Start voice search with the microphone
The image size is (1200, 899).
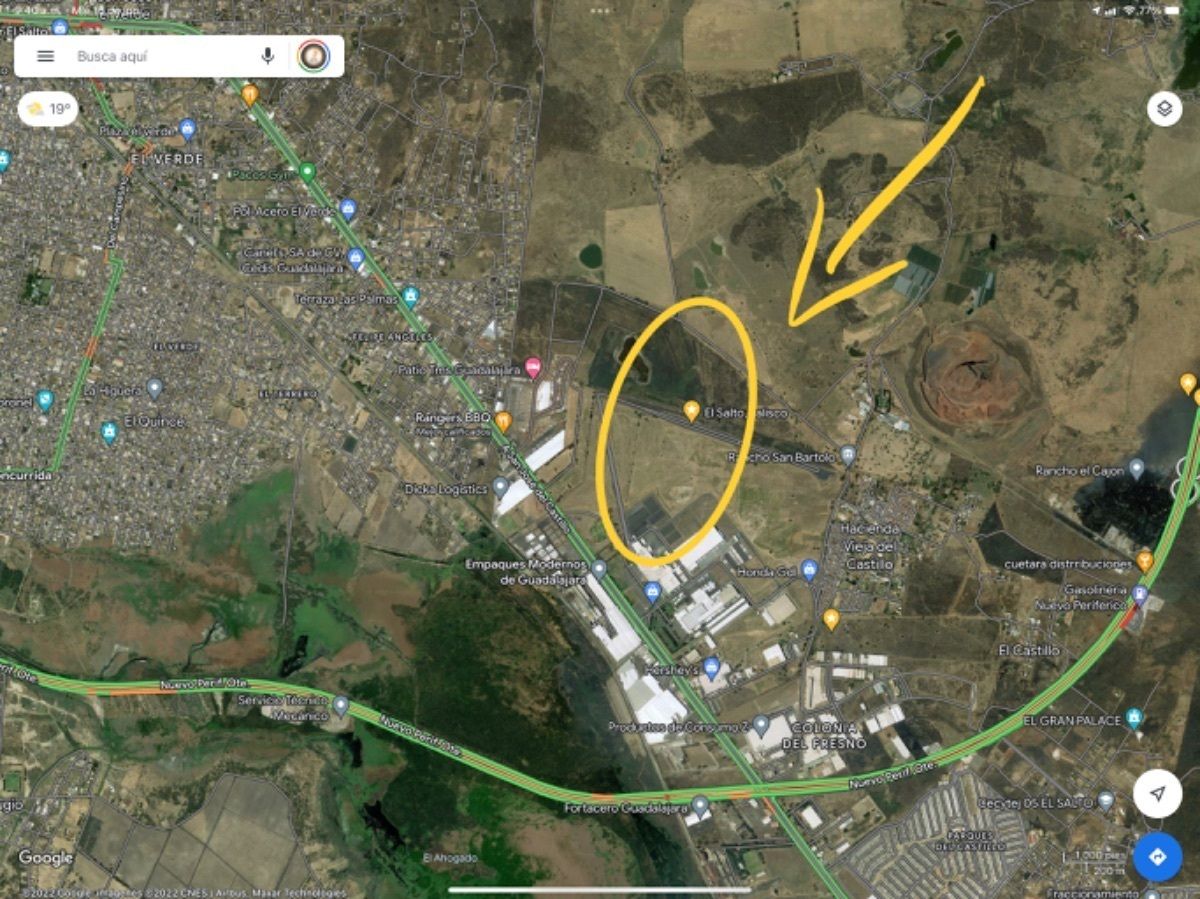point(268,56)
